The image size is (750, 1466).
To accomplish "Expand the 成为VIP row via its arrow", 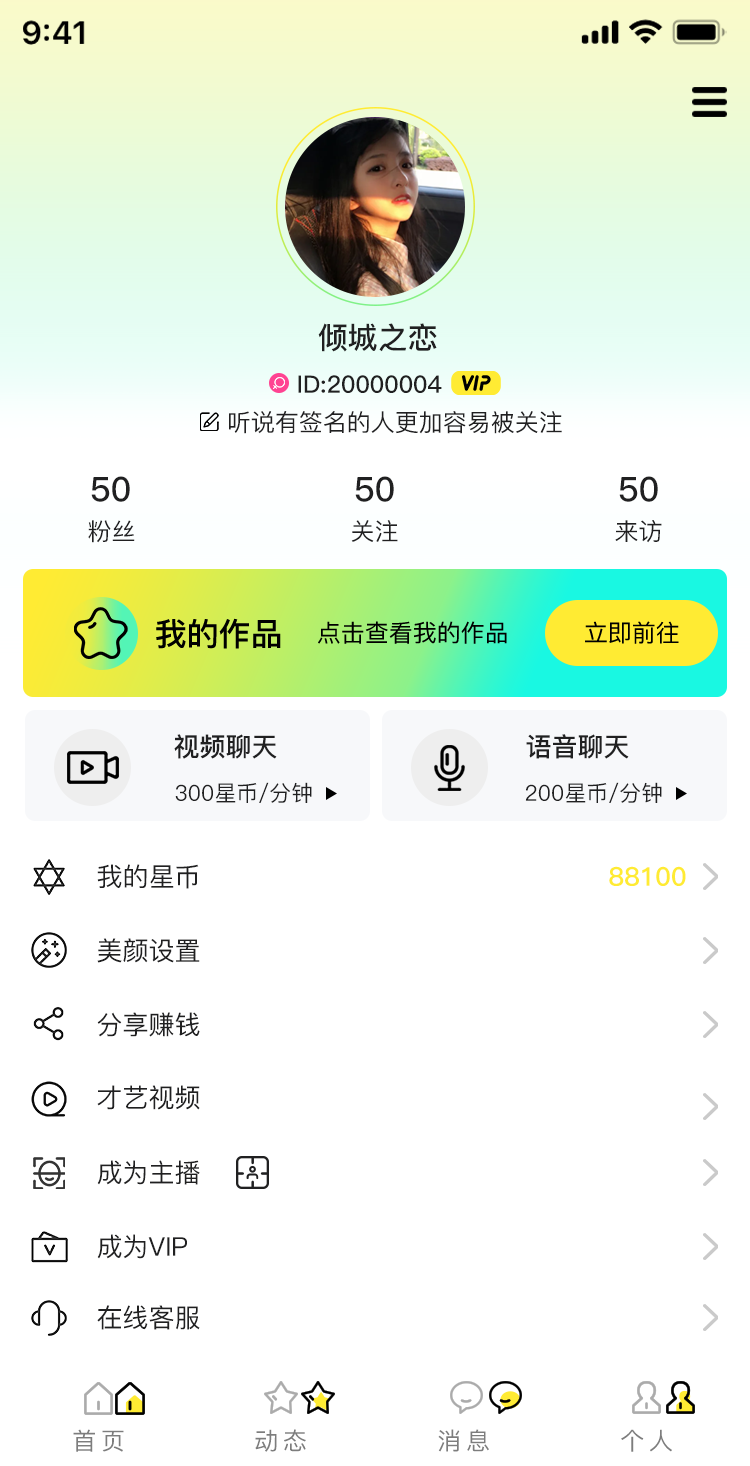I will 711,1246.
